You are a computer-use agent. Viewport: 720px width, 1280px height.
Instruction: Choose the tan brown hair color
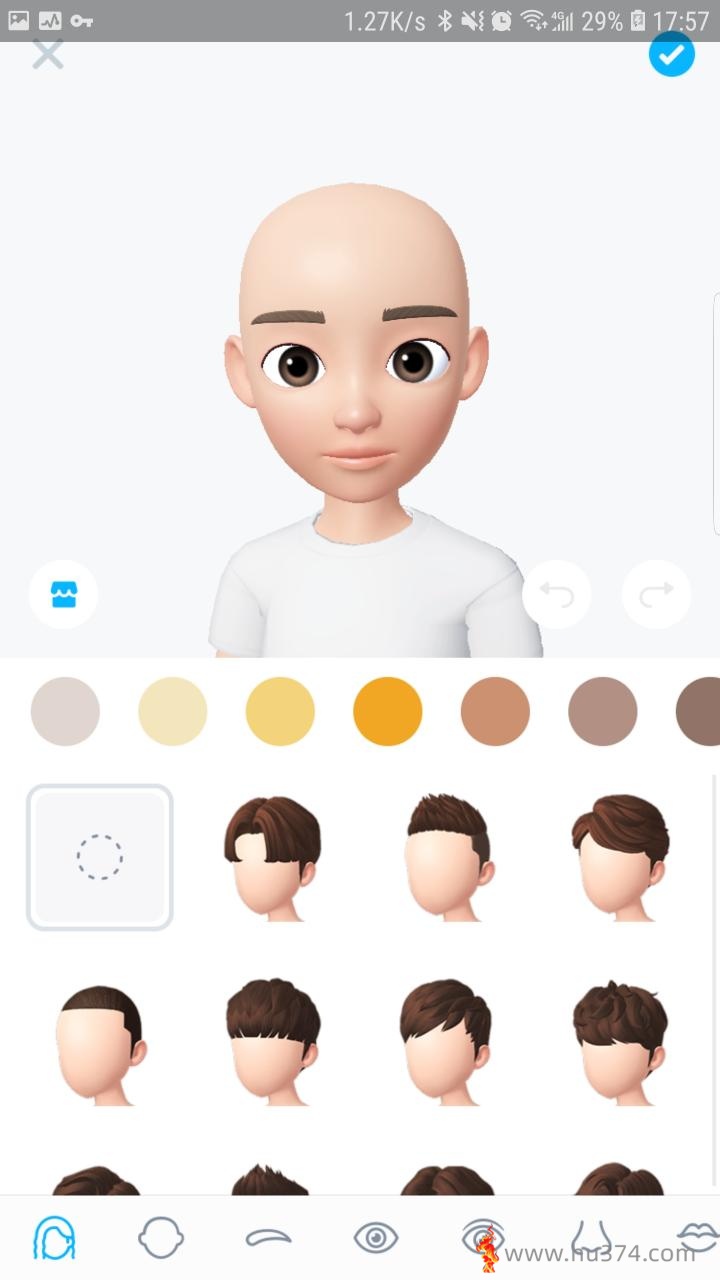click(x=495, y=711)
